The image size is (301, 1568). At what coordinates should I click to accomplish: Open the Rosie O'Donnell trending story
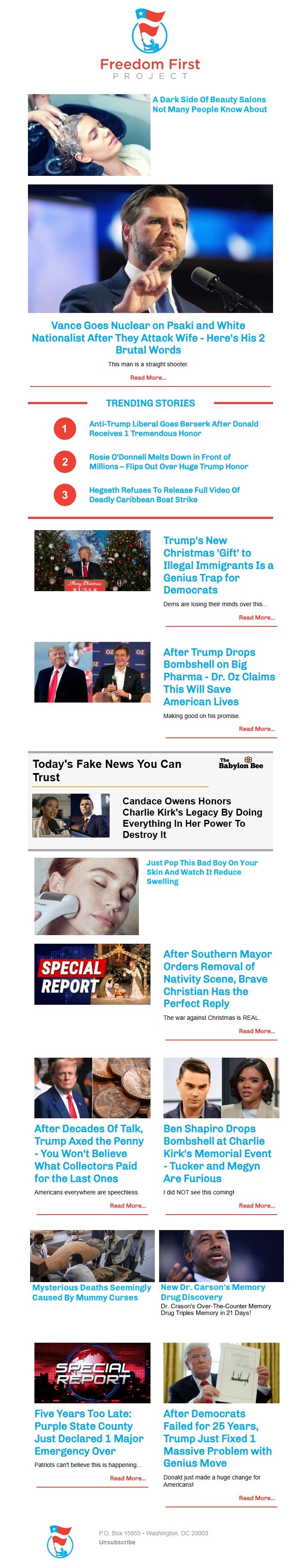[x=168, y=461]
